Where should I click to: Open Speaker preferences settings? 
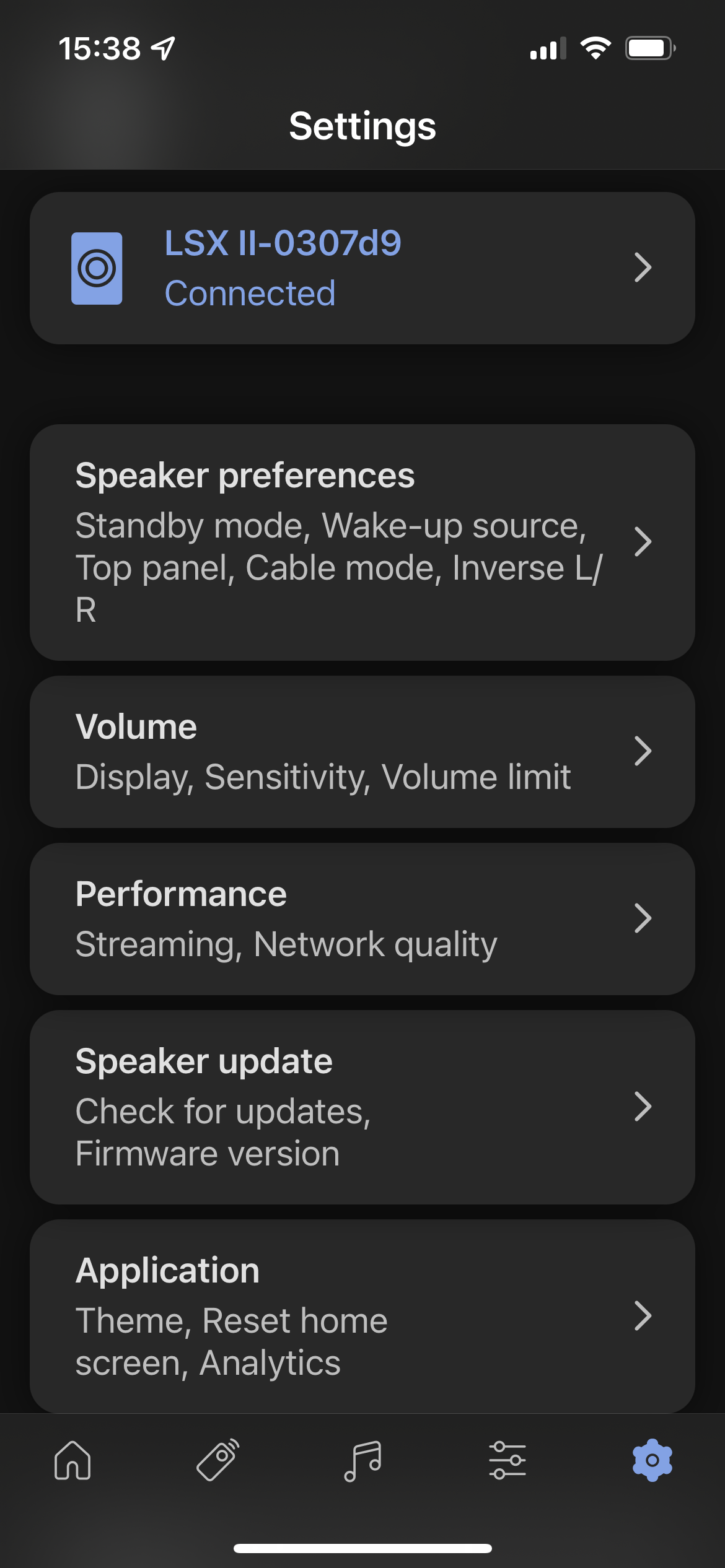point(362,542)
